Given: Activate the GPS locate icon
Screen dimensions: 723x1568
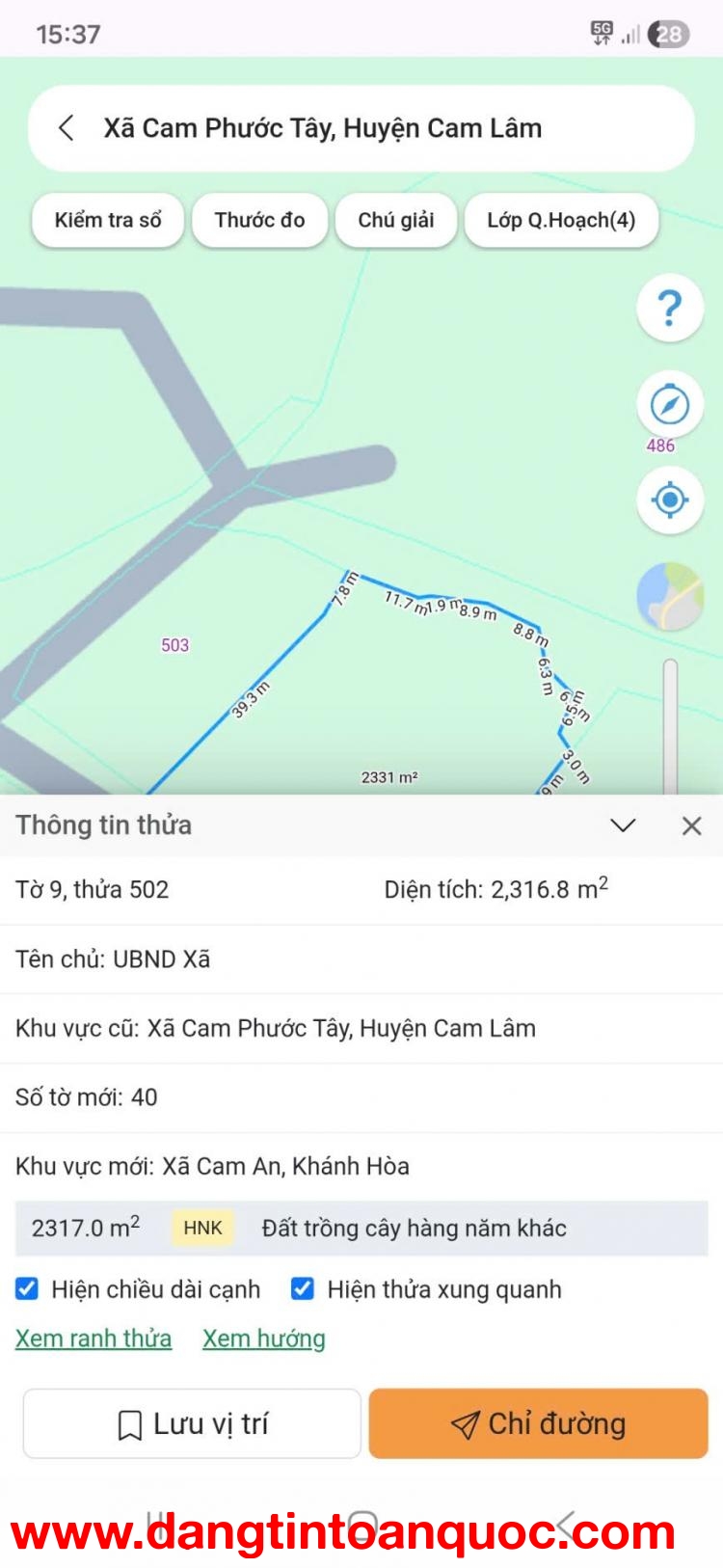Looking at the screenshot, I should click(669, 500).
